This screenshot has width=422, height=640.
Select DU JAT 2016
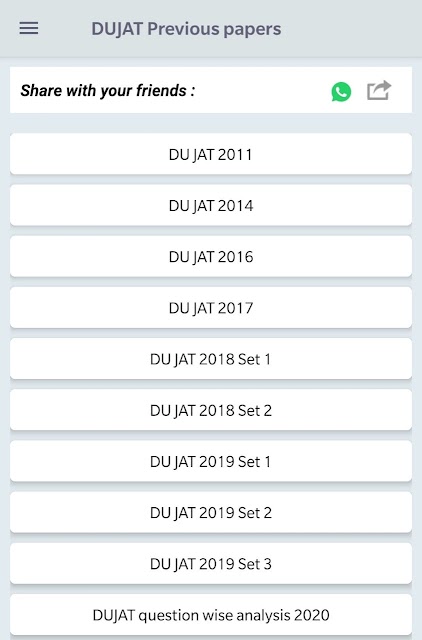click(x=211, y=257)
